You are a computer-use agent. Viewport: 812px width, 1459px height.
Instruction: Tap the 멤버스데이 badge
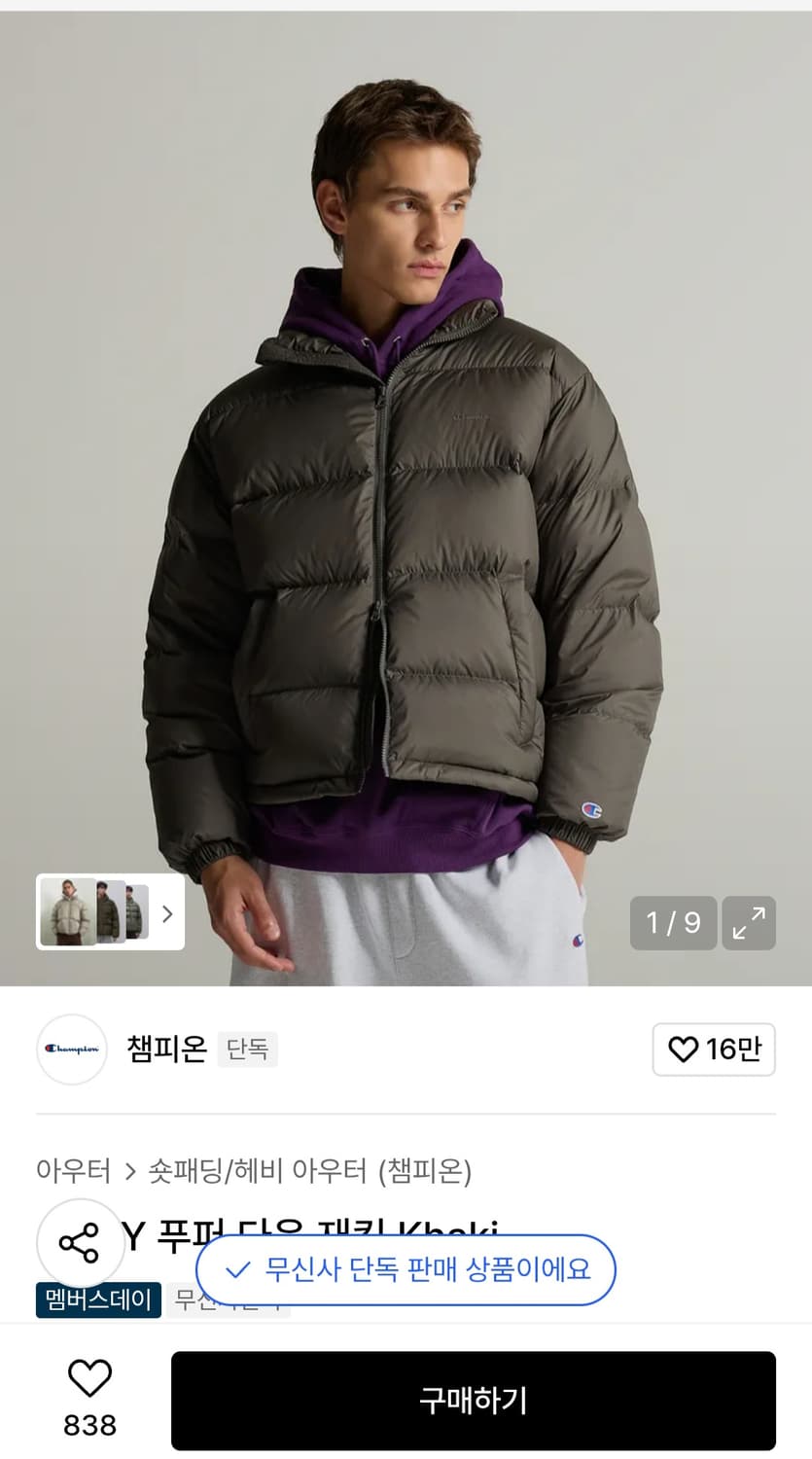tap(97, 1299)
